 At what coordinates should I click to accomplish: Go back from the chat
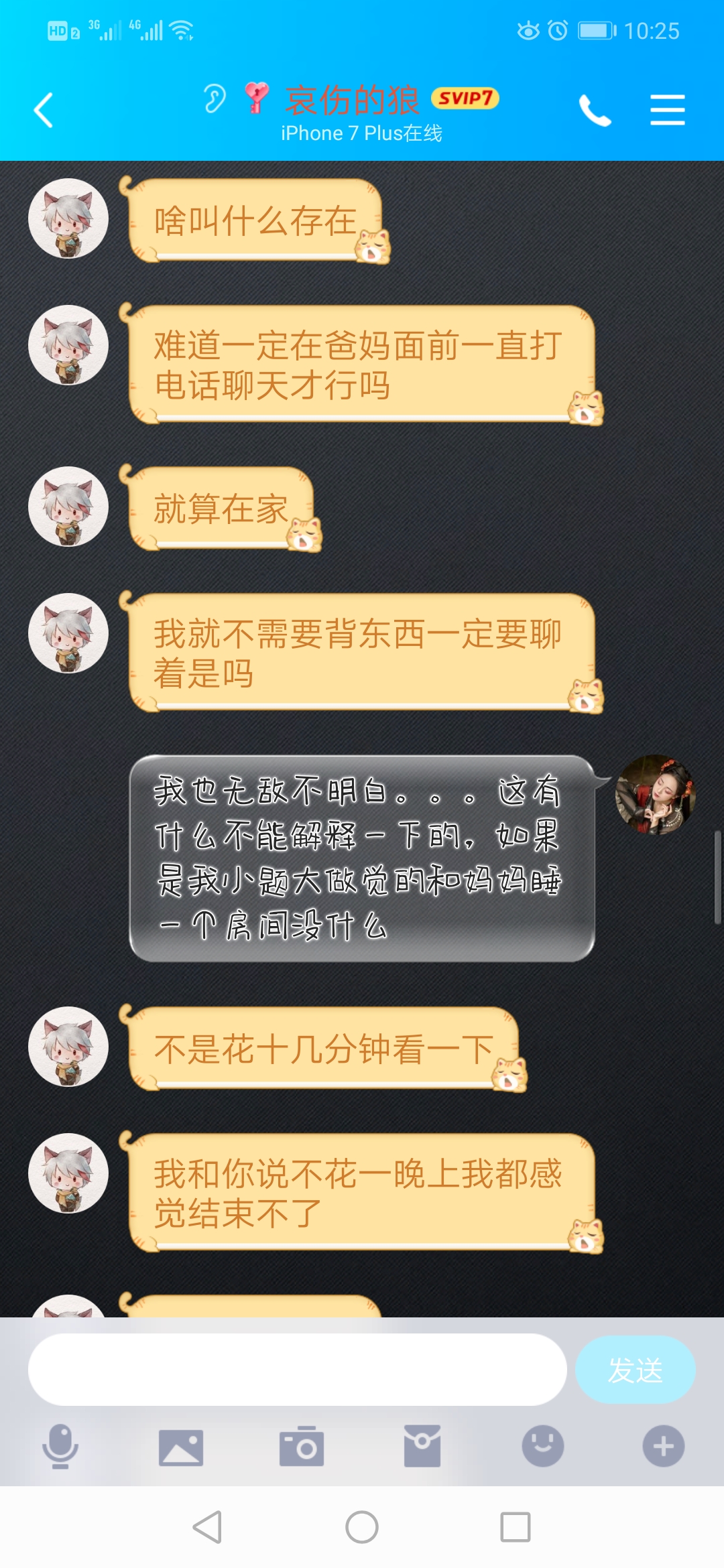pos(44,111)
